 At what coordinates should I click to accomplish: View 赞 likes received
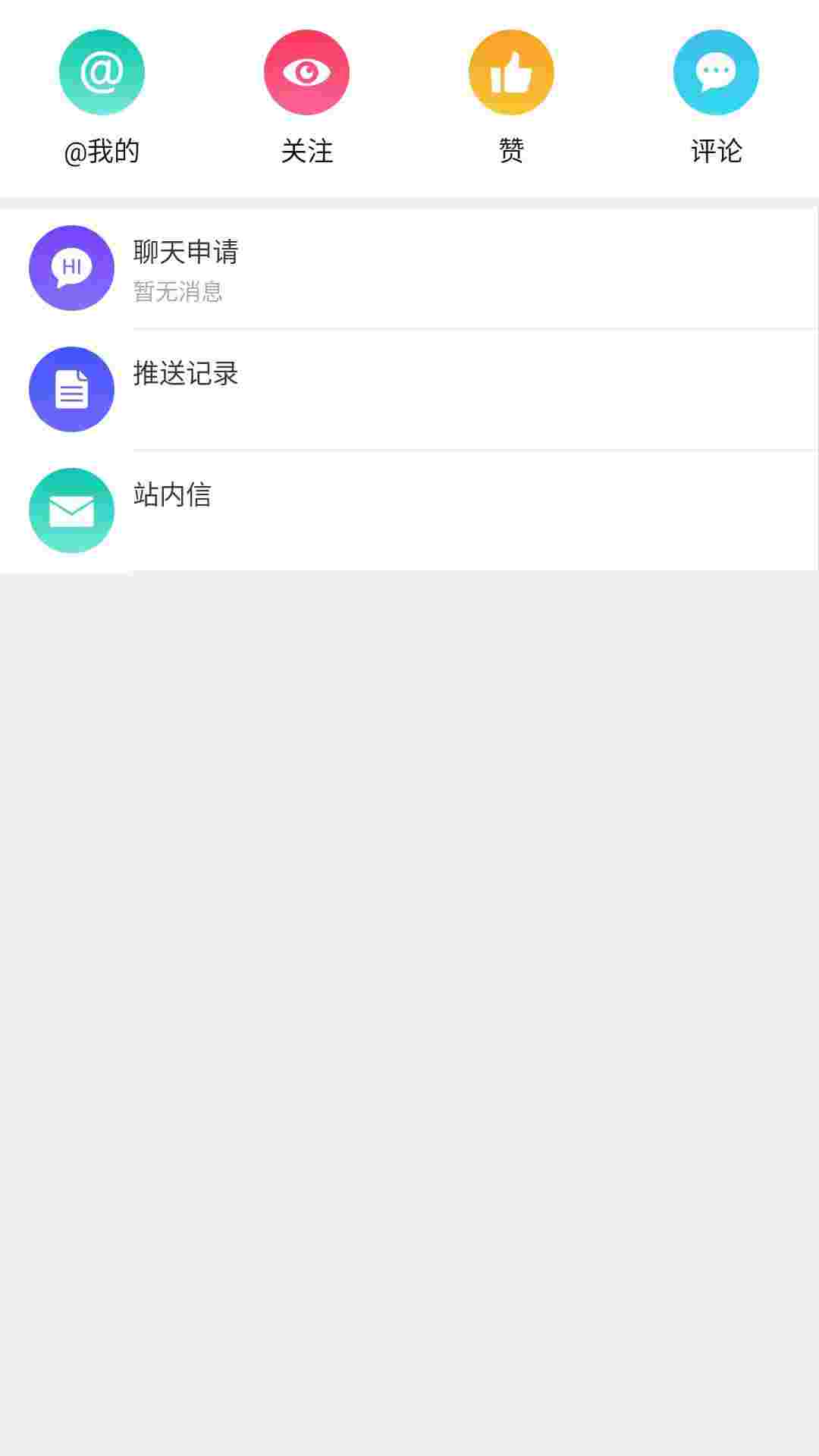[511, 99]
